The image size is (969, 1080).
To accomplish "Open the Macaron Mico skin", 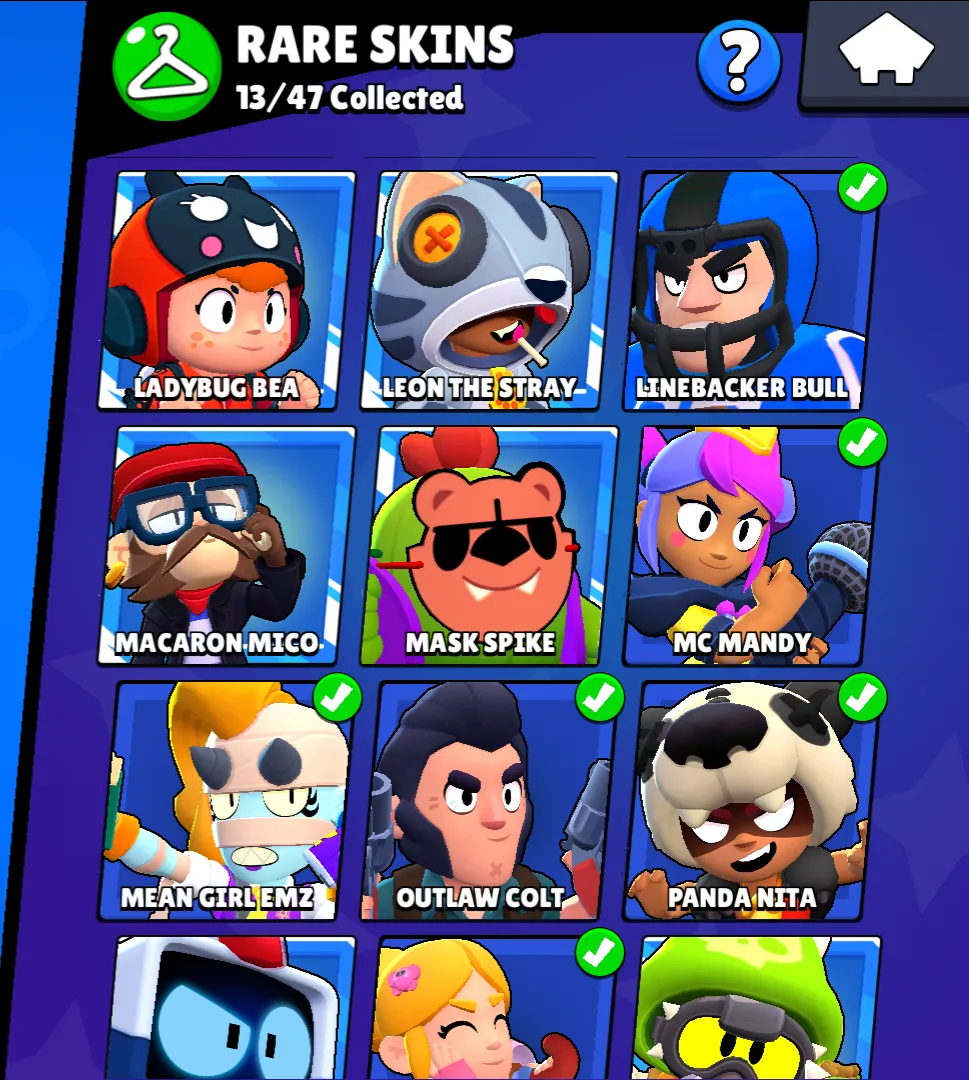I will 228,545.
